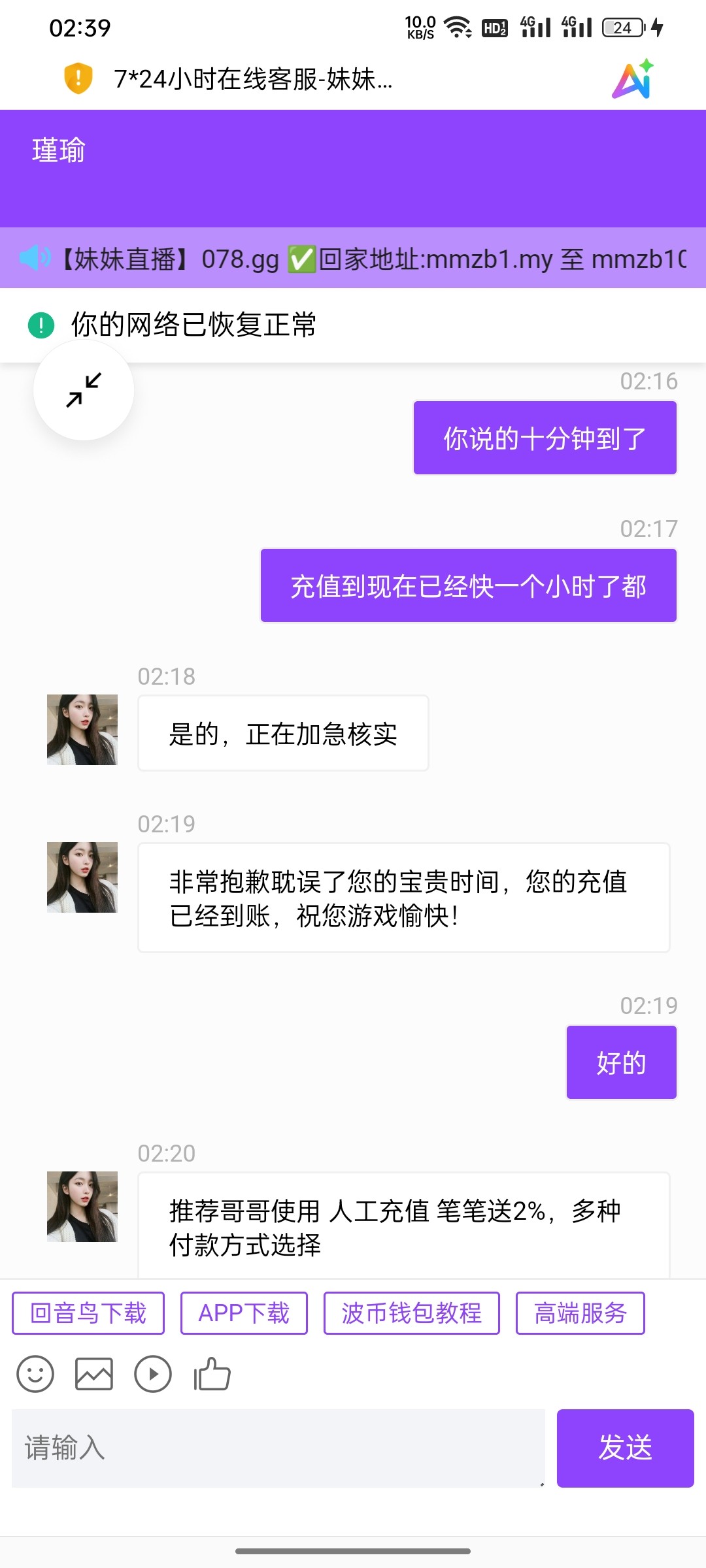Open the 回音鸟下载 quick link
This screenshot has height=1568, width=706.
tap(88, 1313)
